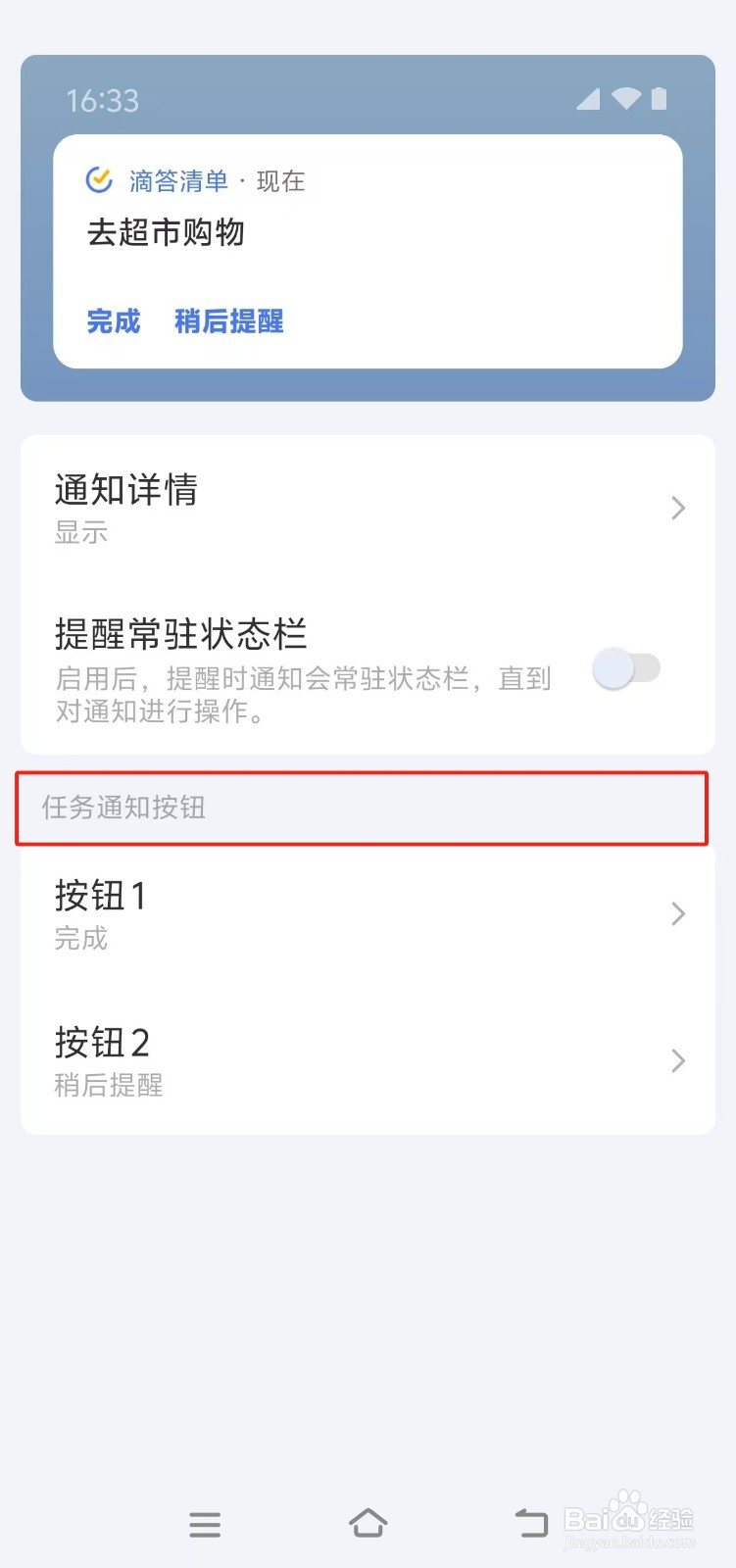Tap 稍后提醒 in the notification
This screenshot has height=1568, width=736.
click(227, 321)
